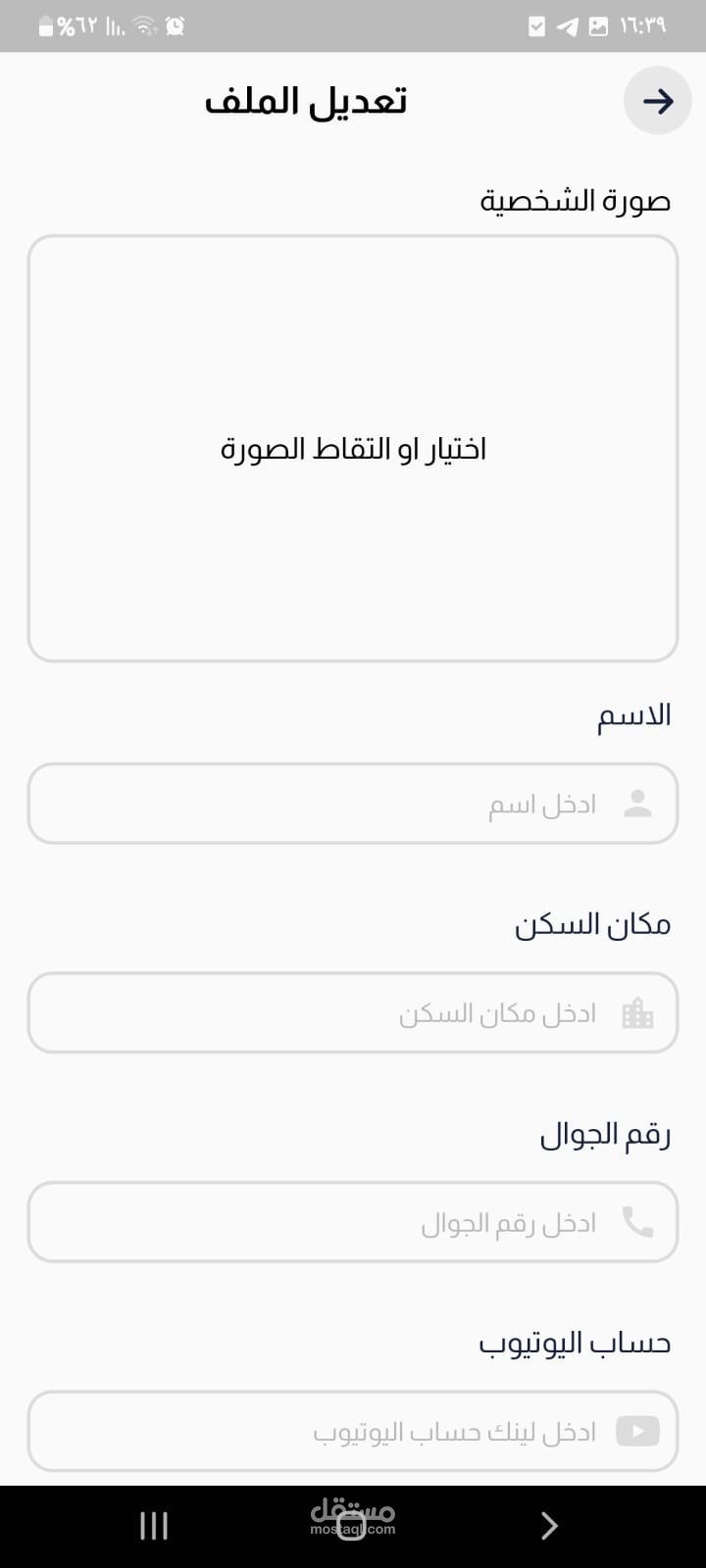Select the residence place input field
This screenshot has height=1568, width=706.
[x=353, y=1012]
